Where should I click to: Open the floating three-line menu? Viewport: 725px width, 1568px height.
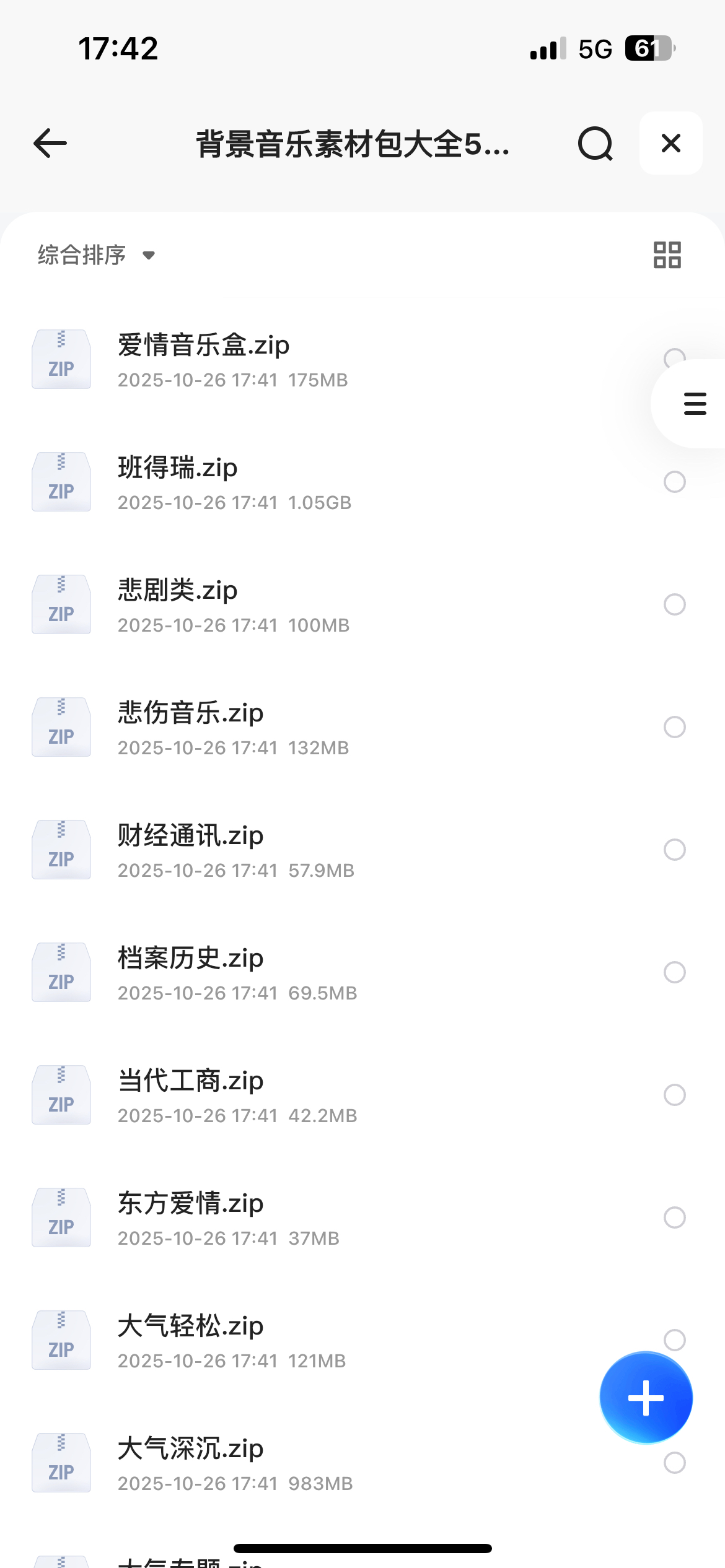pyautogui.click(x=695, y=404)
